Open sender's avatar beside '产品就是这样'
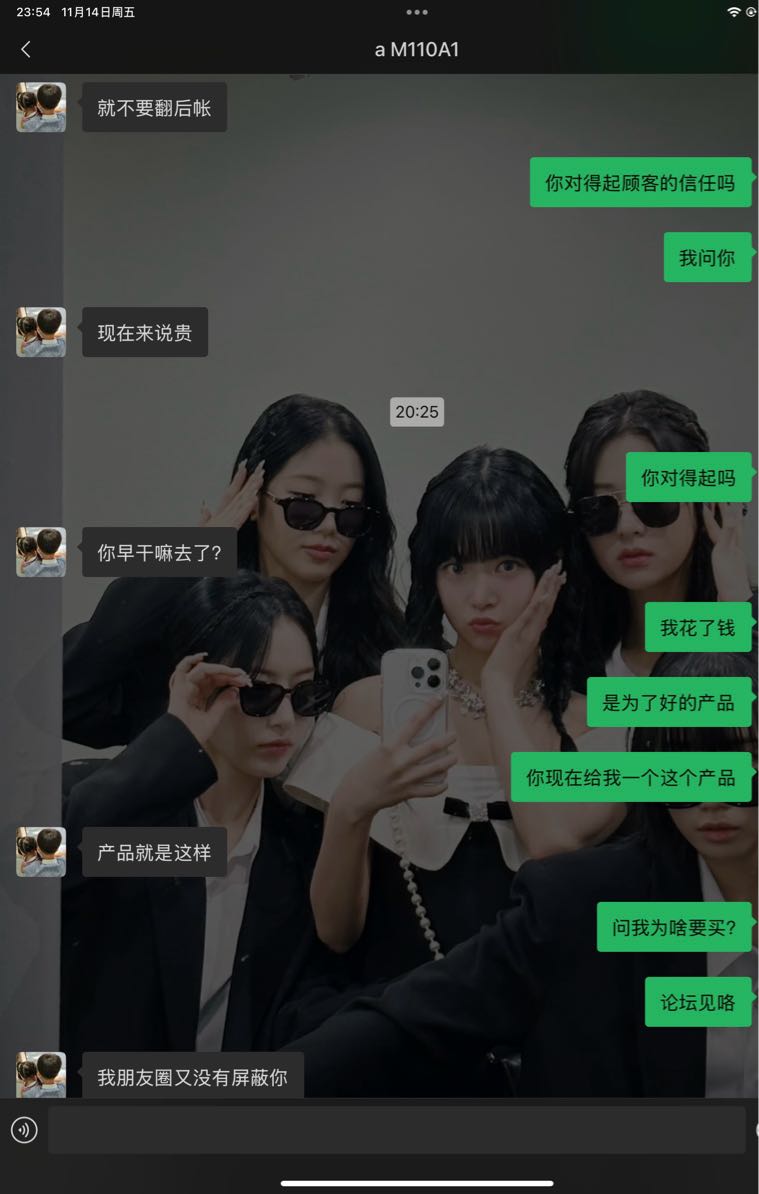Image resolution: width=759 pixels, height=1194 pixels. pos(41,852)
